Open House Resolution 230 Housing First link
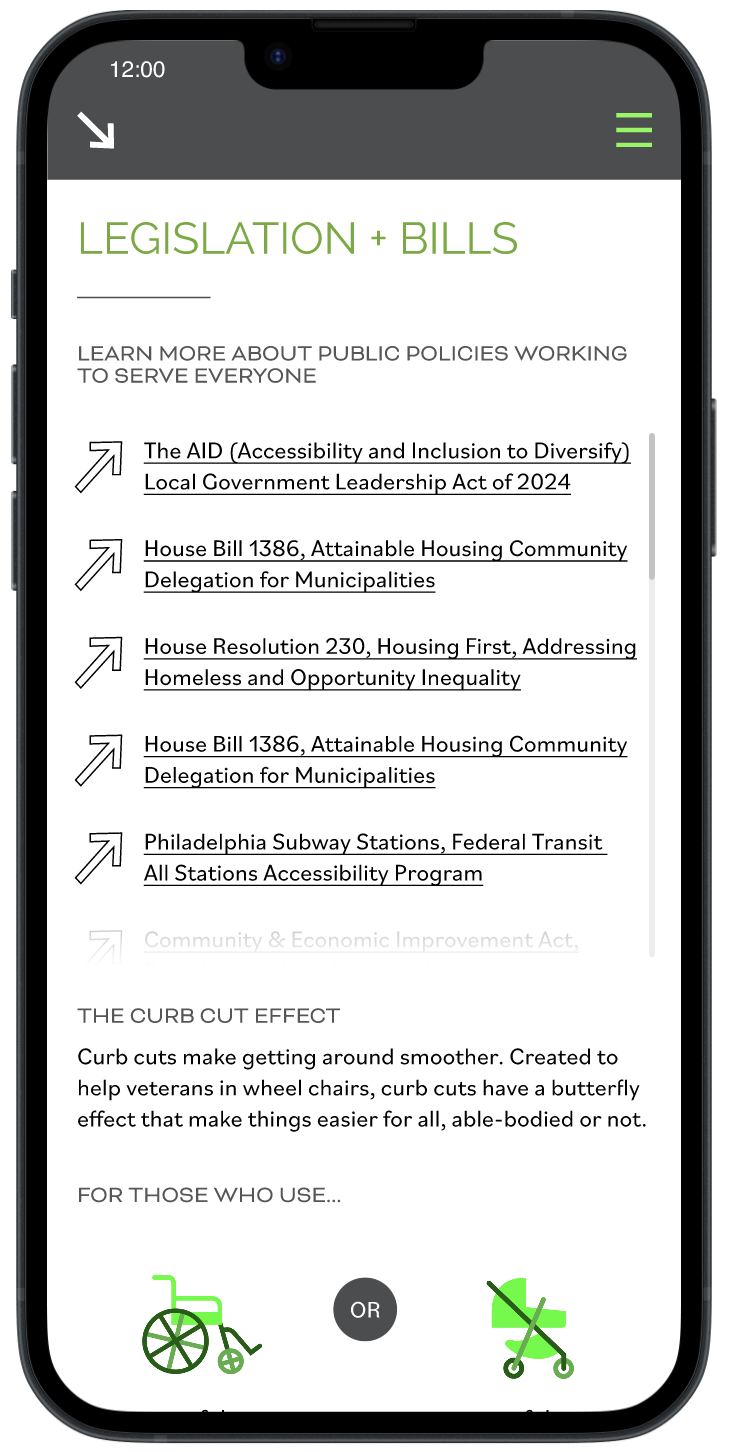This screenshot has width=736, height=1452. 390,662
